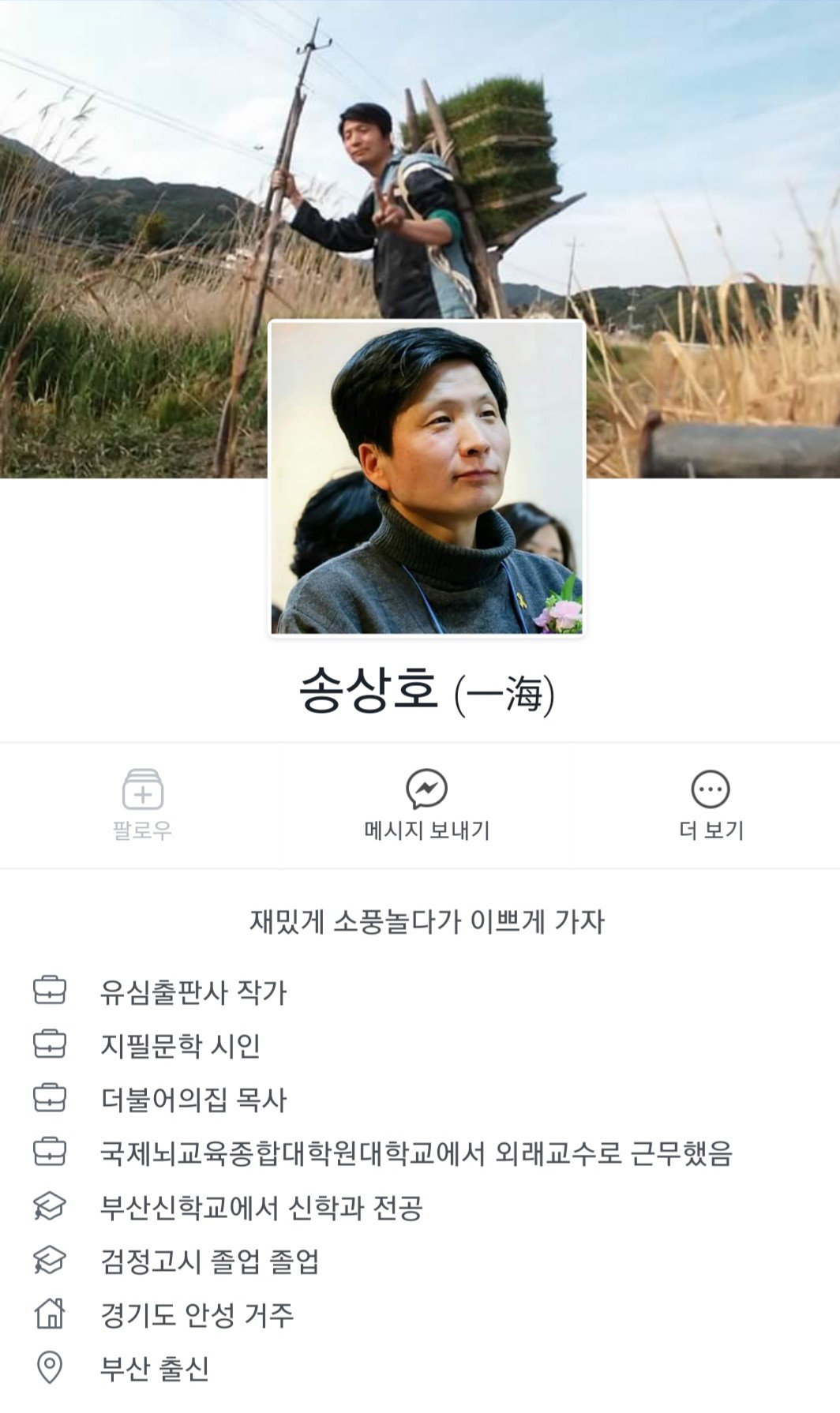840x1413 pixels.
Task: View the profile picture of 송상호
Action: tap(427, 478)
